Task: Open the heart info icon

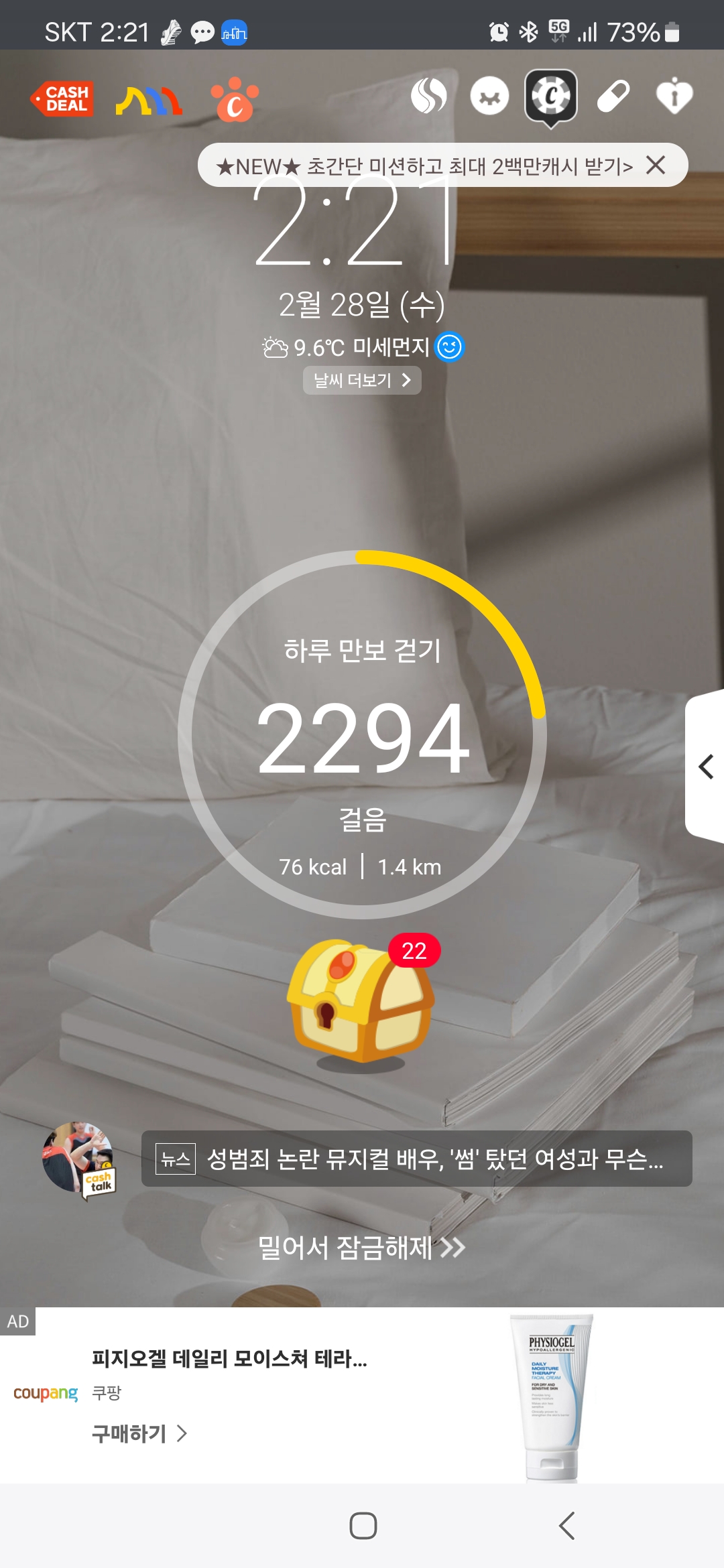Action: 674,96
